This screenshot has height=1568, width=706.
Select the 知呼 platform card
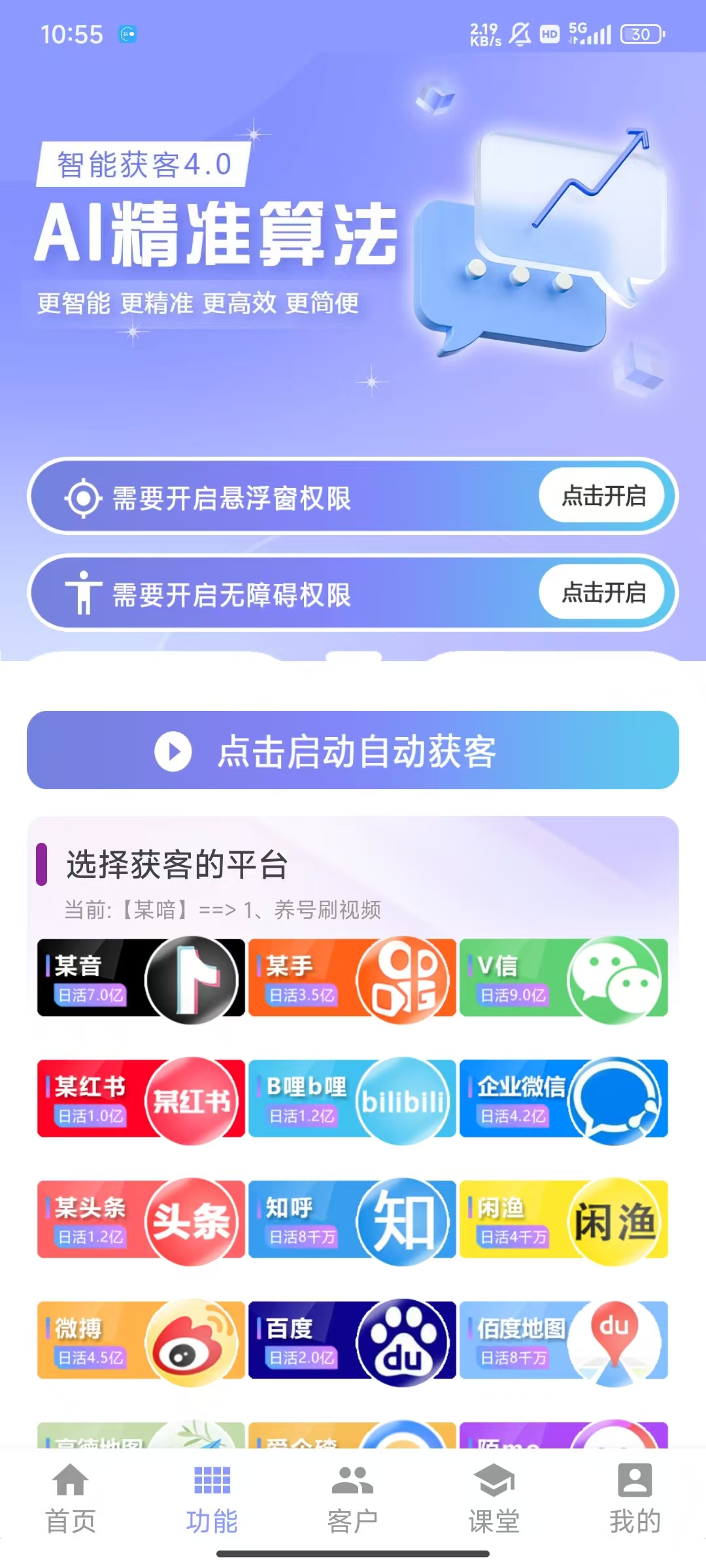click(x=352, y=1220)
